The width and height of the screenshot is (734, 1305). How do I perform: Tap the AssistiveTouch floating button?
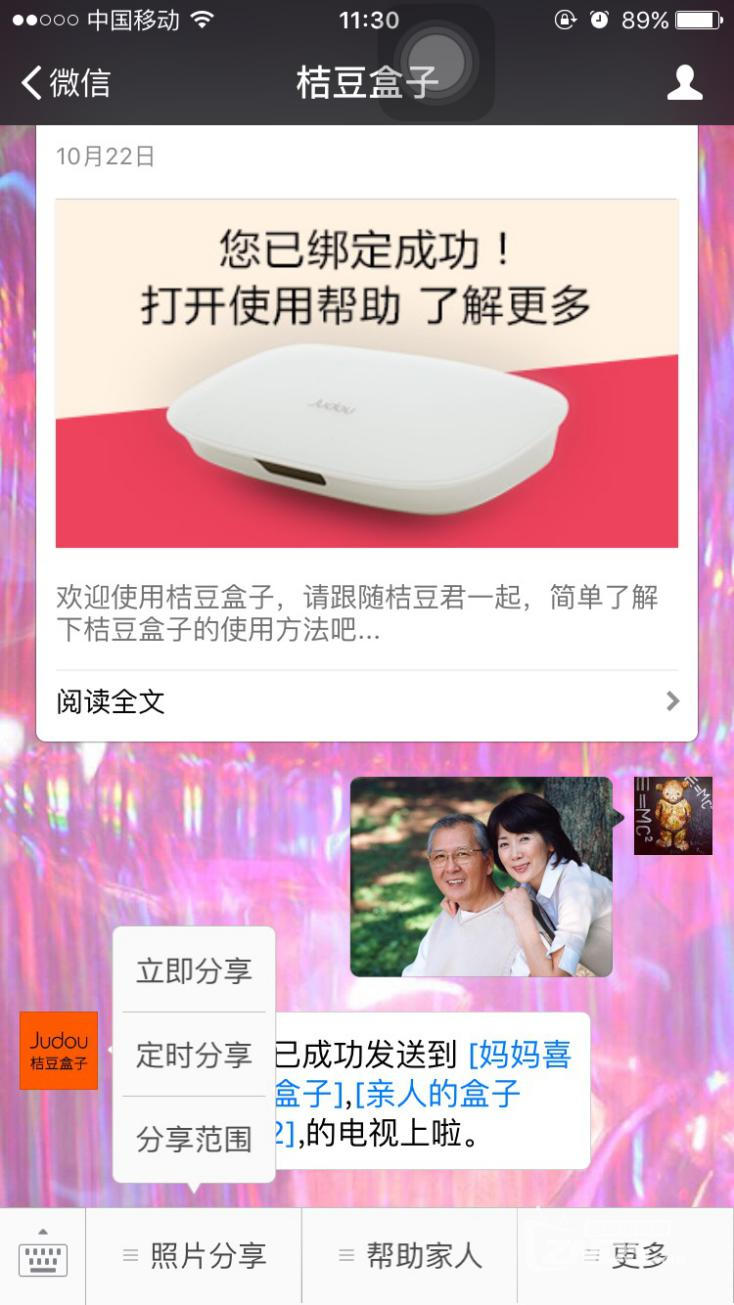point(436,62)
